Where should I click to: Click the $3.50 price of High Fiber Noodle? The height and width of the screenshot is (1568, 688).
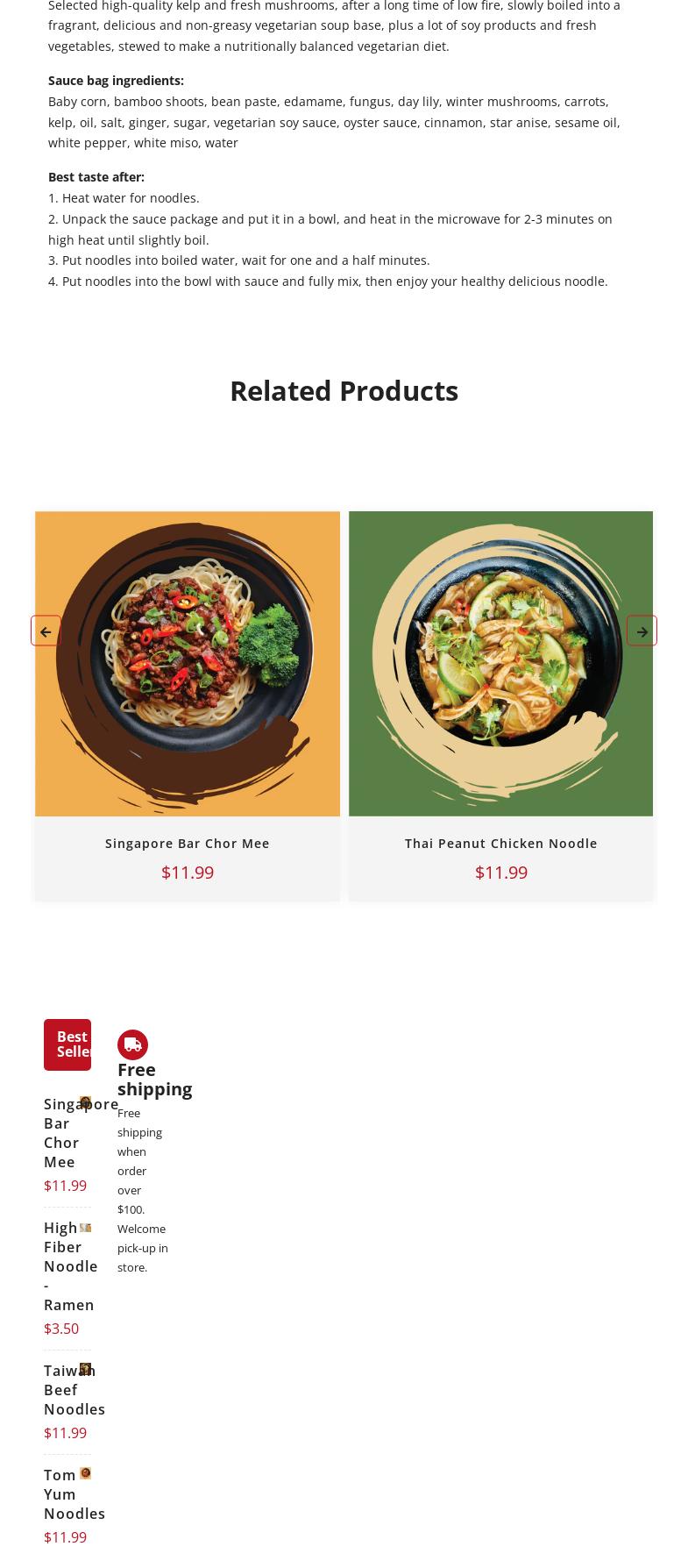[x=61, y=1329]
